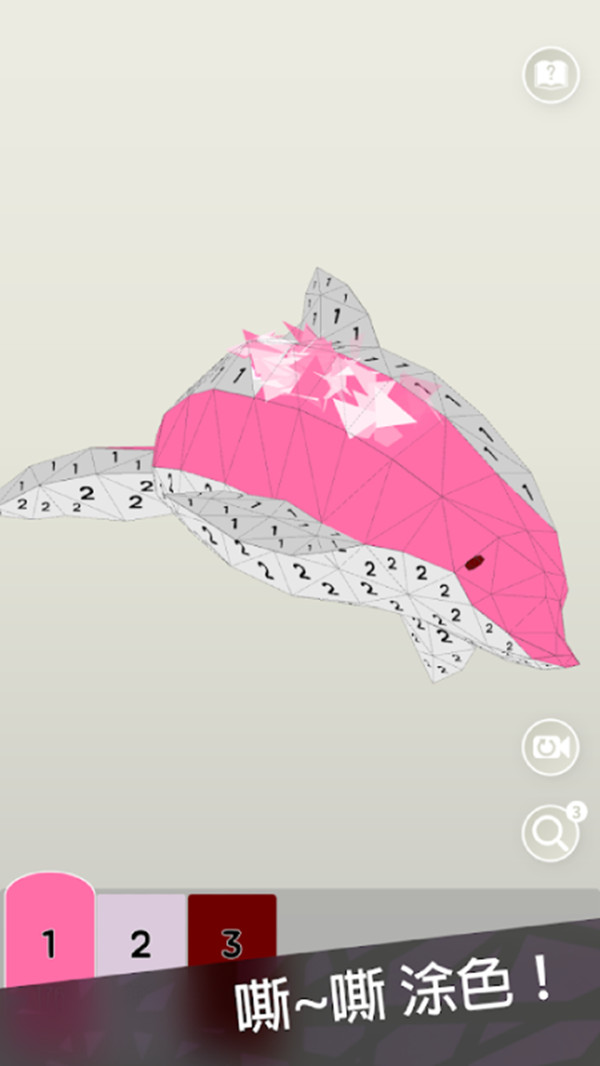Reset the camera view
Screen dimensions: 600x1066
click(551, 747)
